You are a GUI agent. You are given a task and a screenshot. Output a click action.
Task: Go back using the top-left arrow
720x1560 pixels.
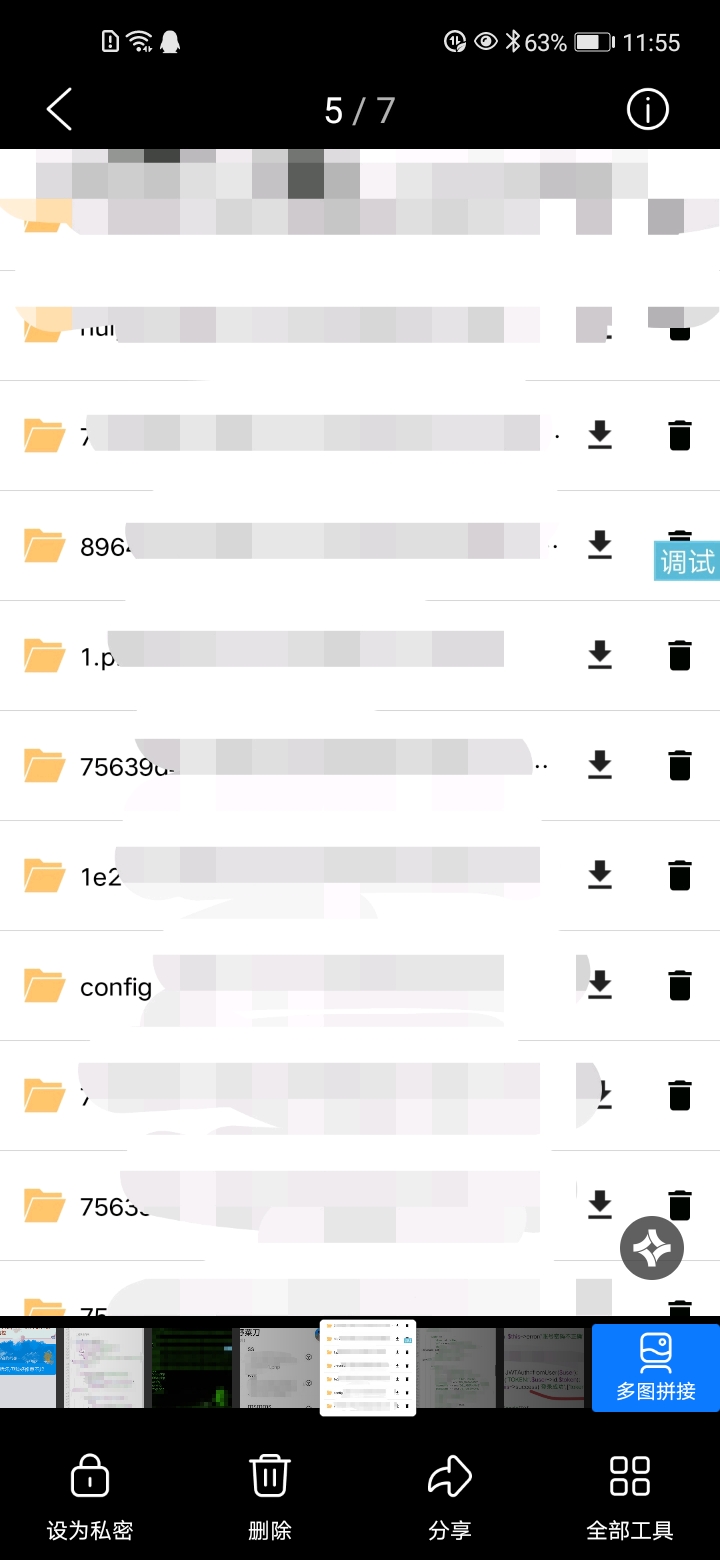pos(60,109)
